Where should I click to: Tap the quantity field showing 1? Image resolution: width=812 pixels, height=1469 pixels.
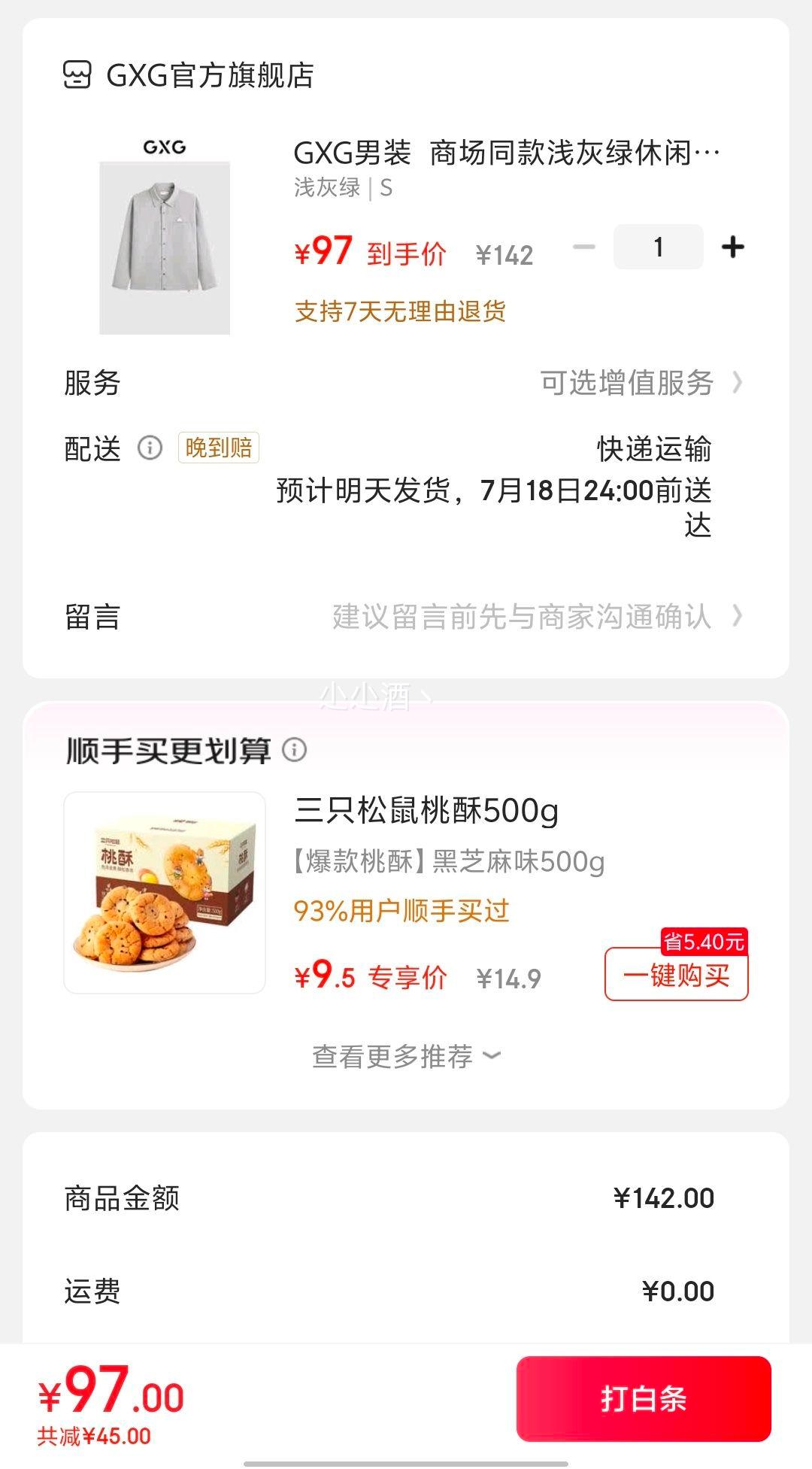(x=659, y=247)
